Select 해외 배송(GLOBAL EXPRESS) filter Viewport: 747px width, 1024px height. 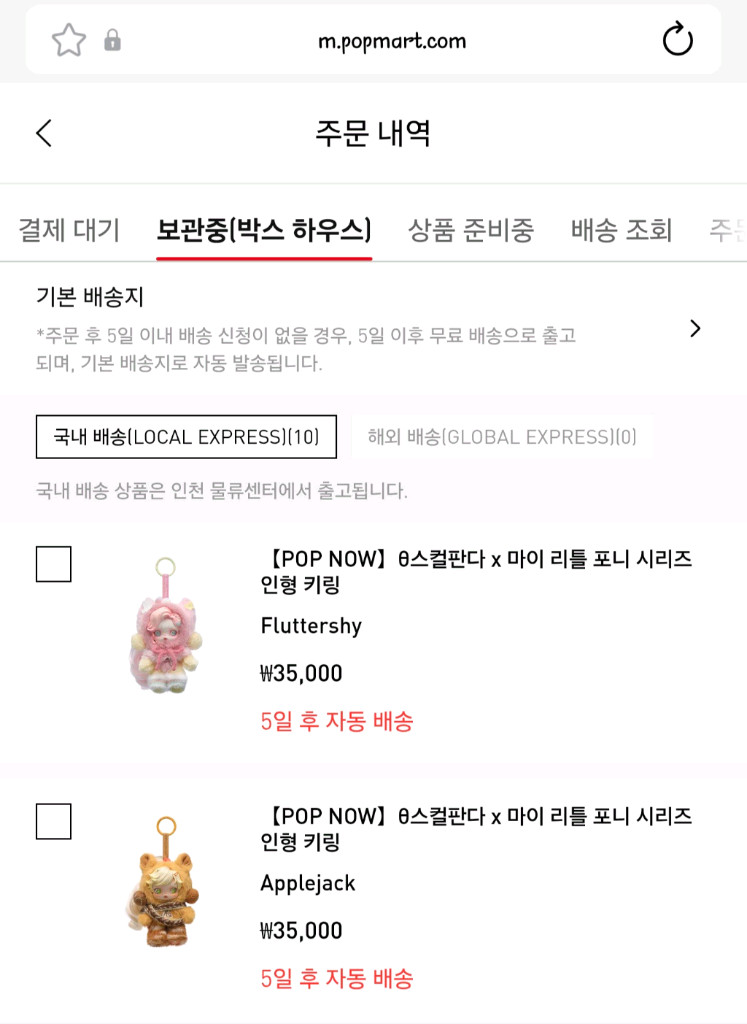click(502, 437)
